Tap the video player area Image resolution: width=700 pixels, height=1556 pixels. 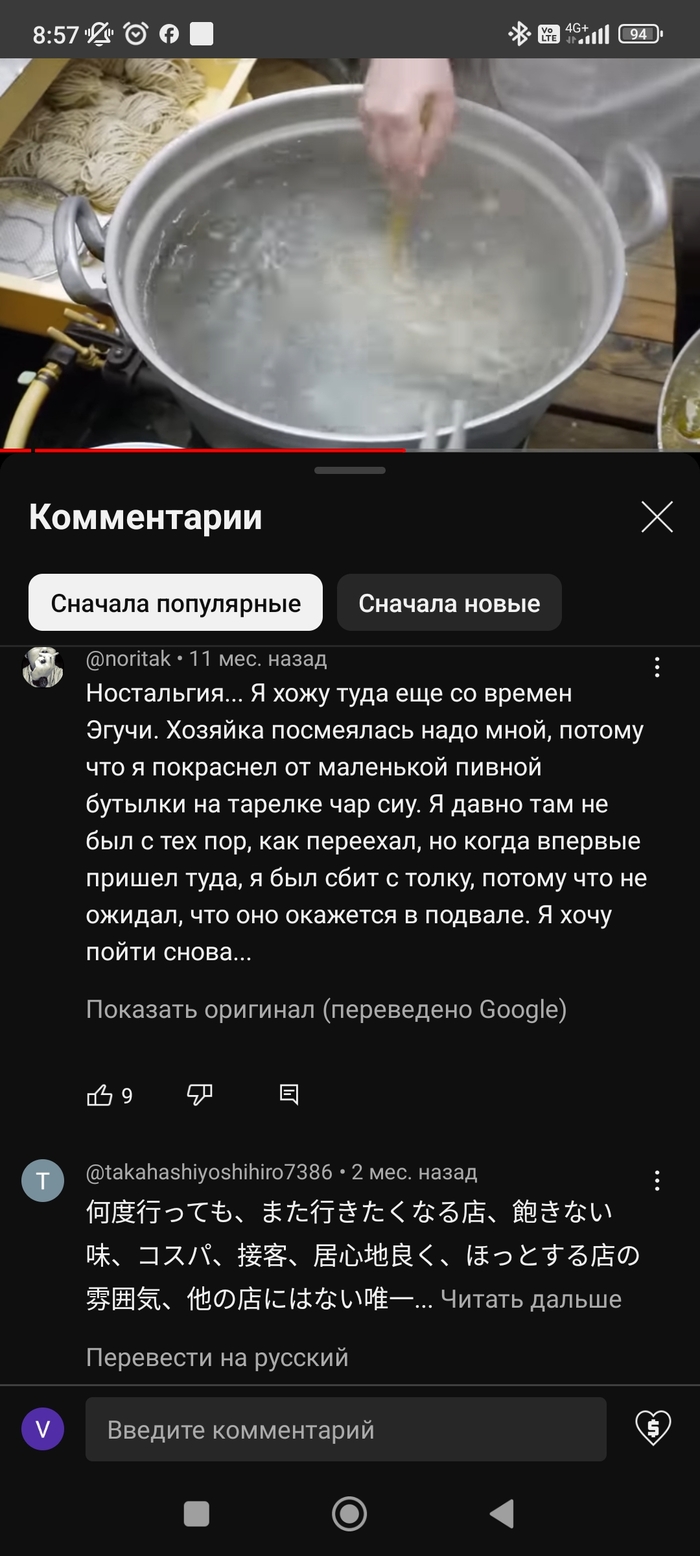click(350, 250)
